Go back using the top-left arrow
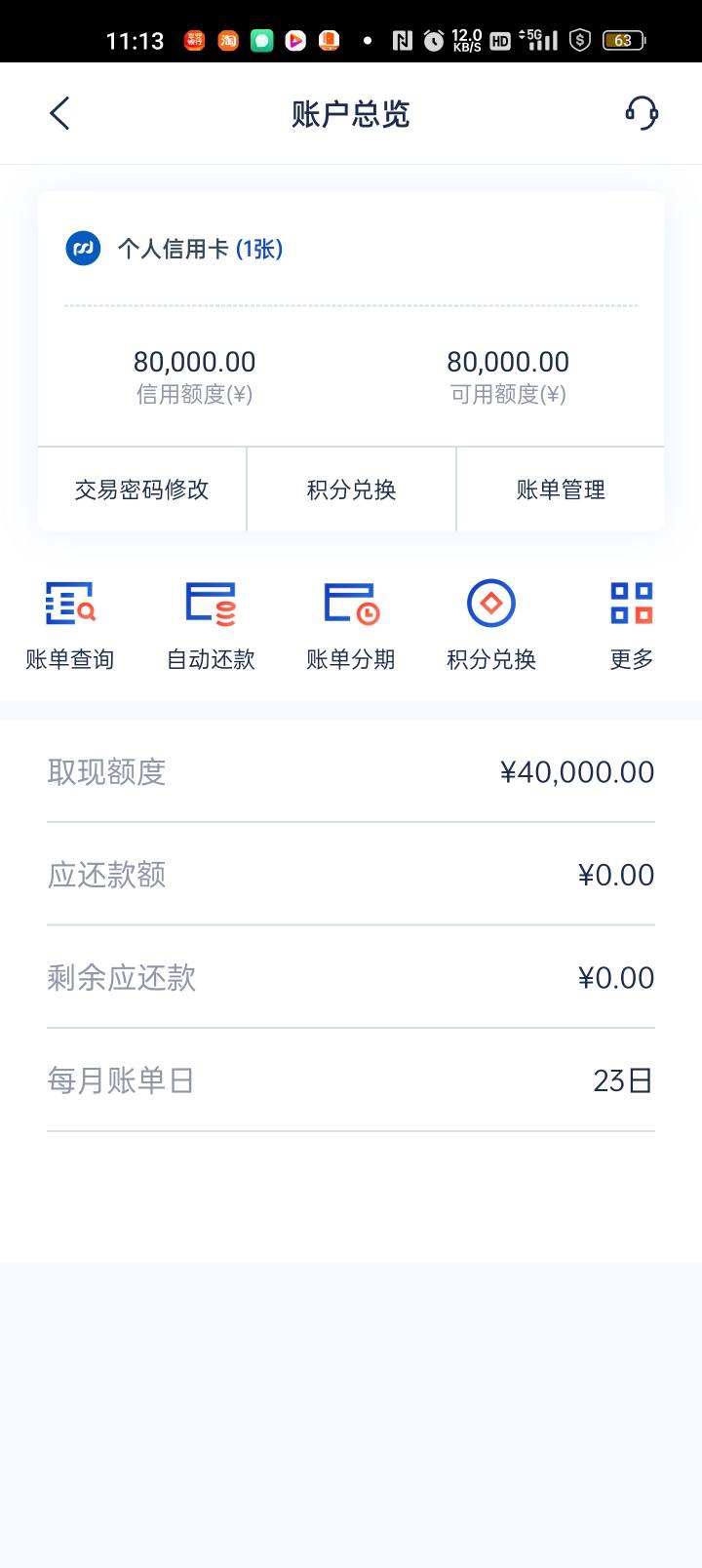Image resolution: width=702 pixels, height=1568 pixels. tap(59, 113)
